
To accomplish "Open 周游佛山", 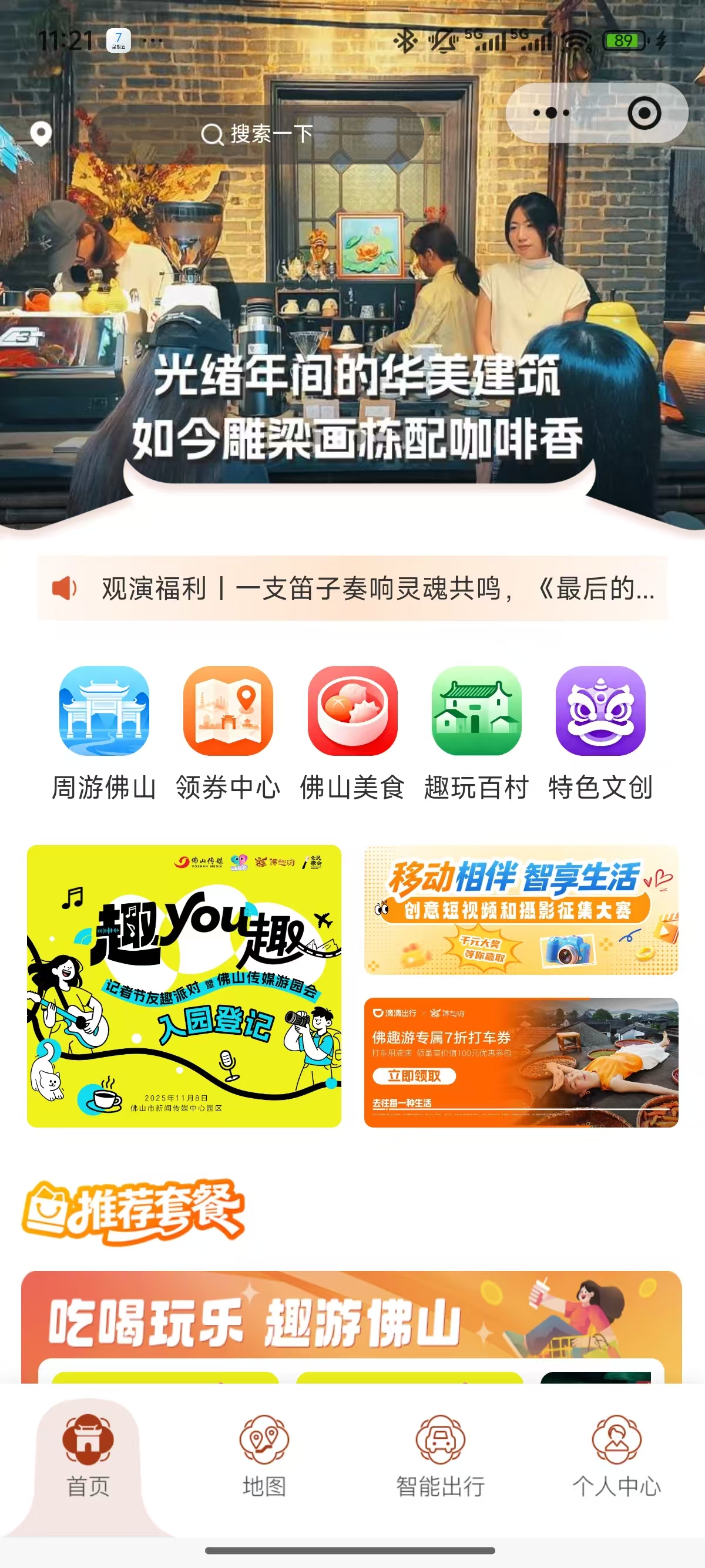I will pos(104,733).
